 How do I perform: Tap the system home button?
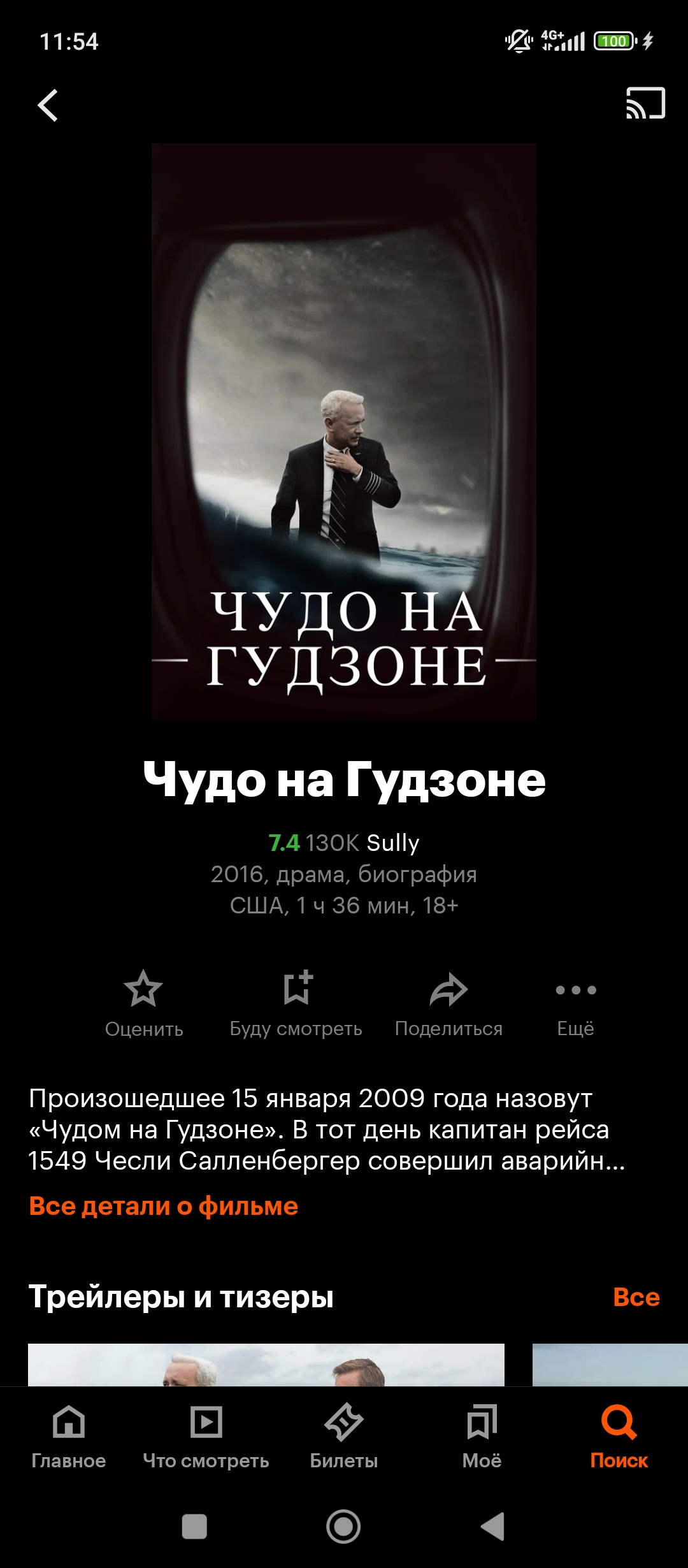click(343, 1527)
